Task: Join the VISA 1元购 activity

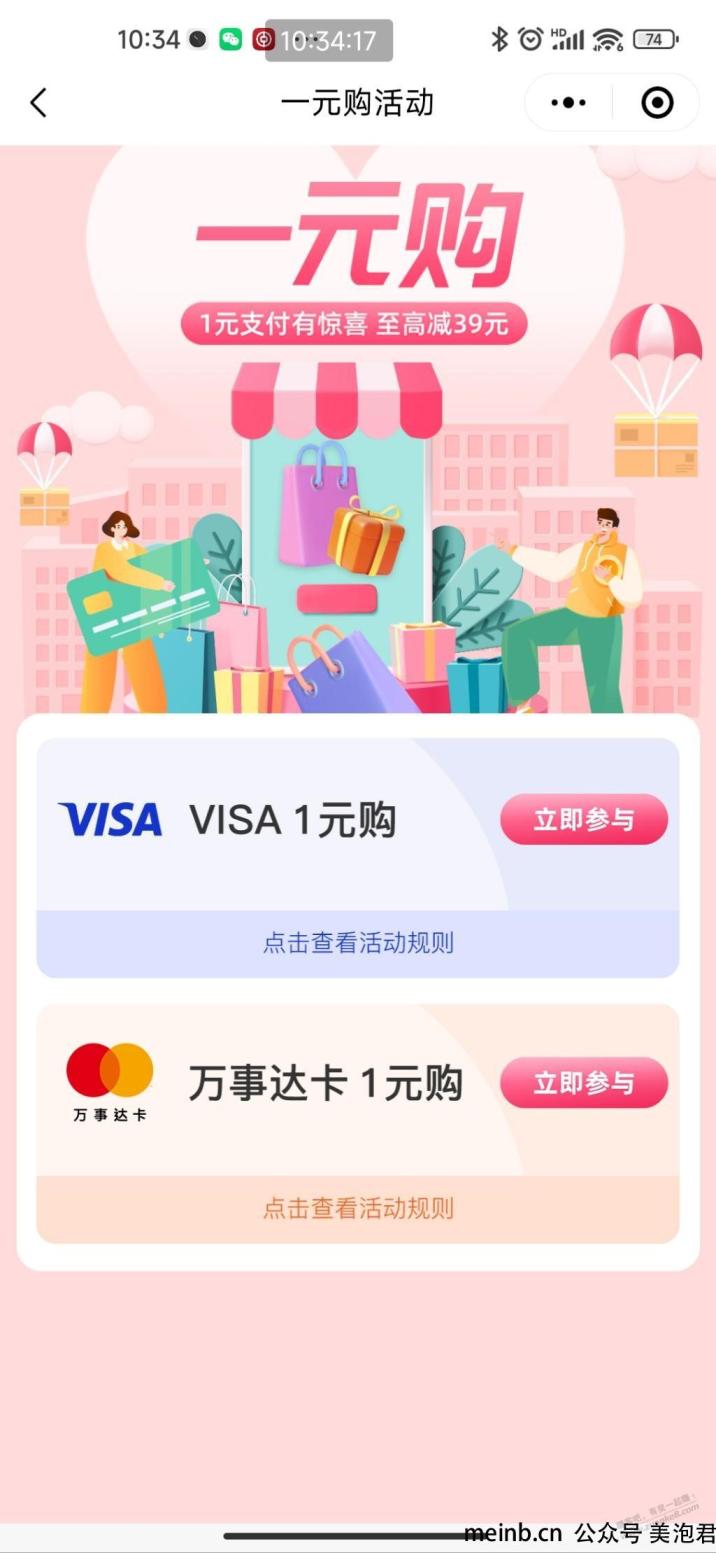Action: click(584, 820)
